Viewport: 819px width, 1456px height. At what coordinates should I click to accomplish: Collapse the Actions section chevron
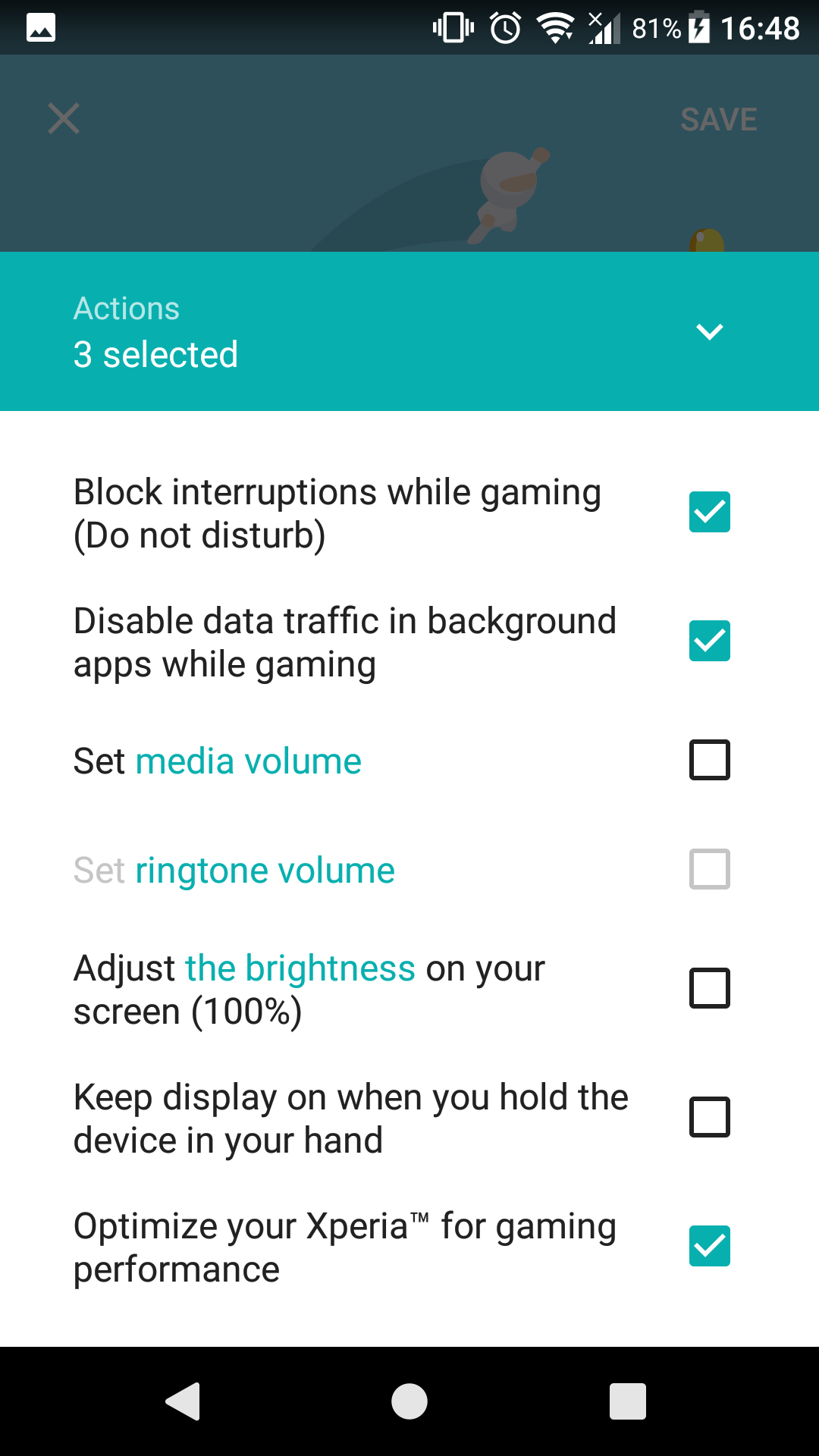pyautogui.click(x=710, y=331)
